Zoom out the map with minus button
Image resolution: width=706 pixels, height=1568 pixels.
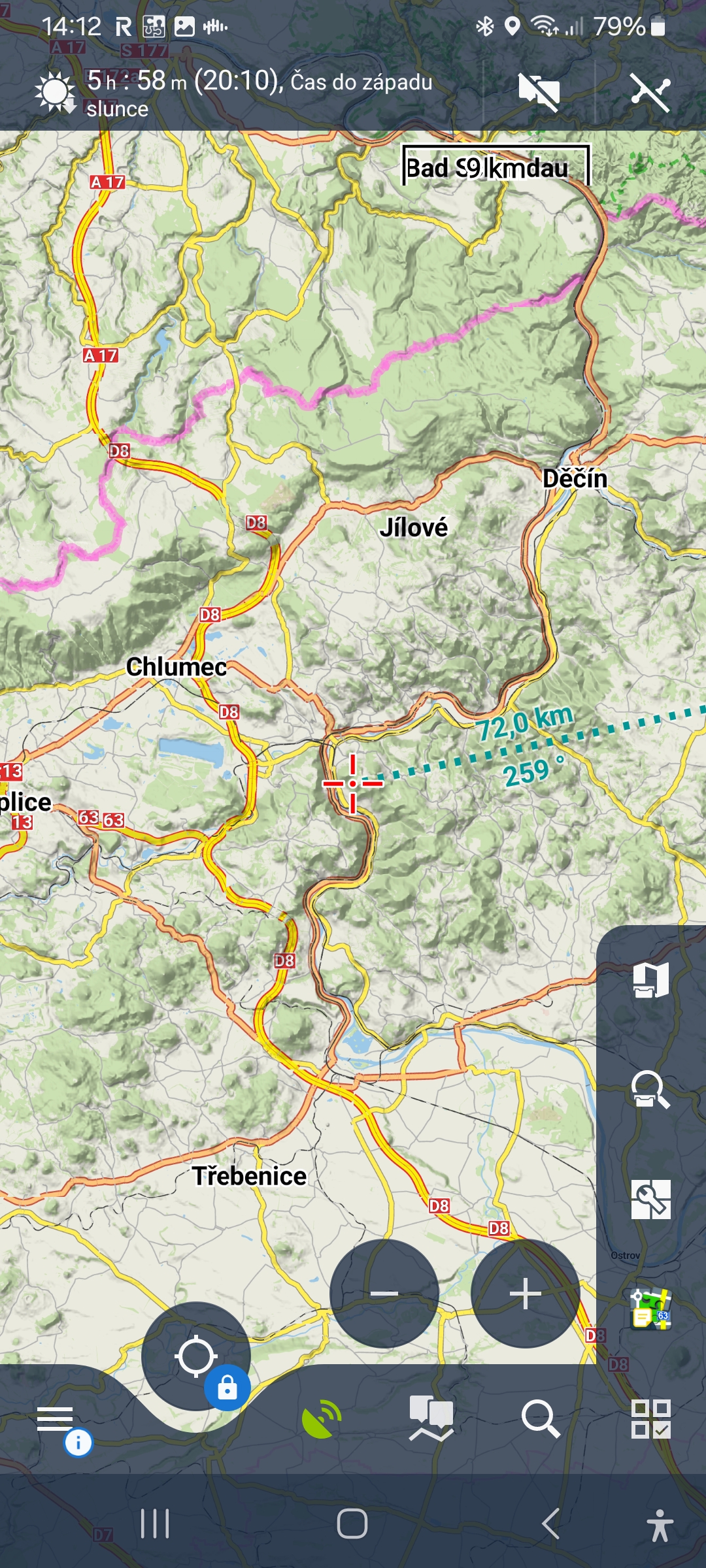384,1293
